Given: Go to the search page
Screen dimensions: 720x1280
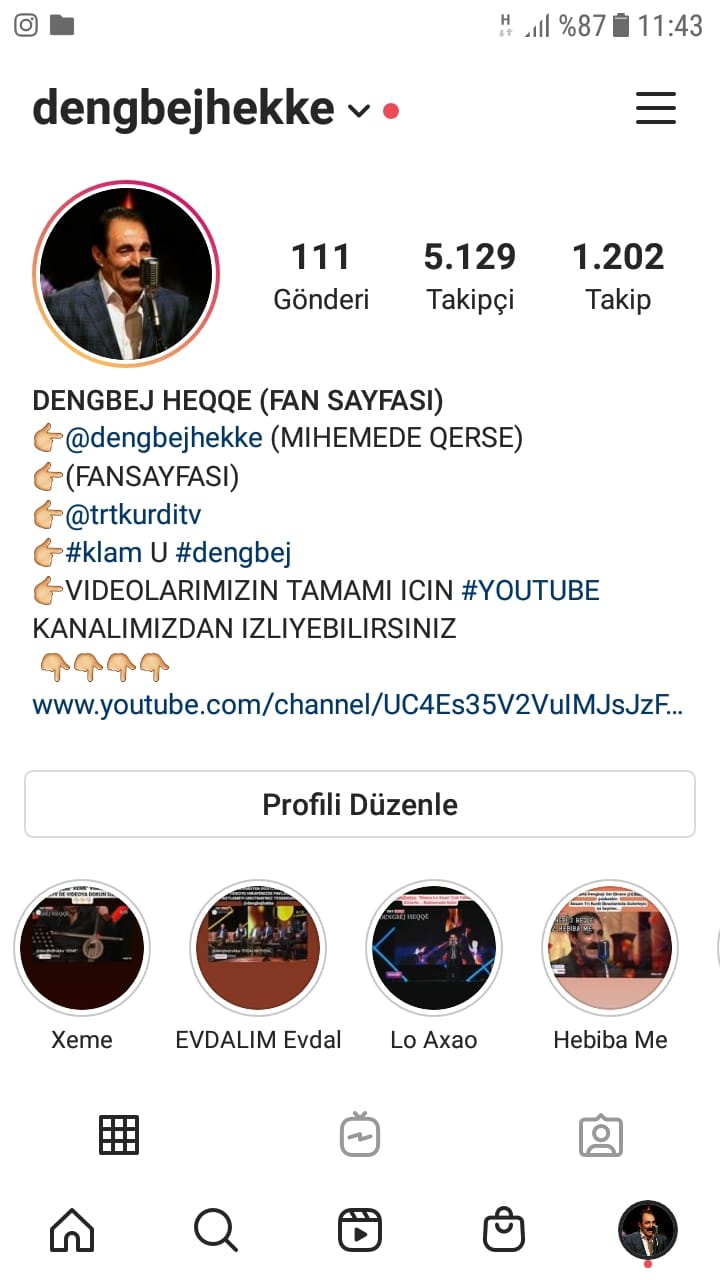Looking at the screenshot, I should tap(216, 1230).
